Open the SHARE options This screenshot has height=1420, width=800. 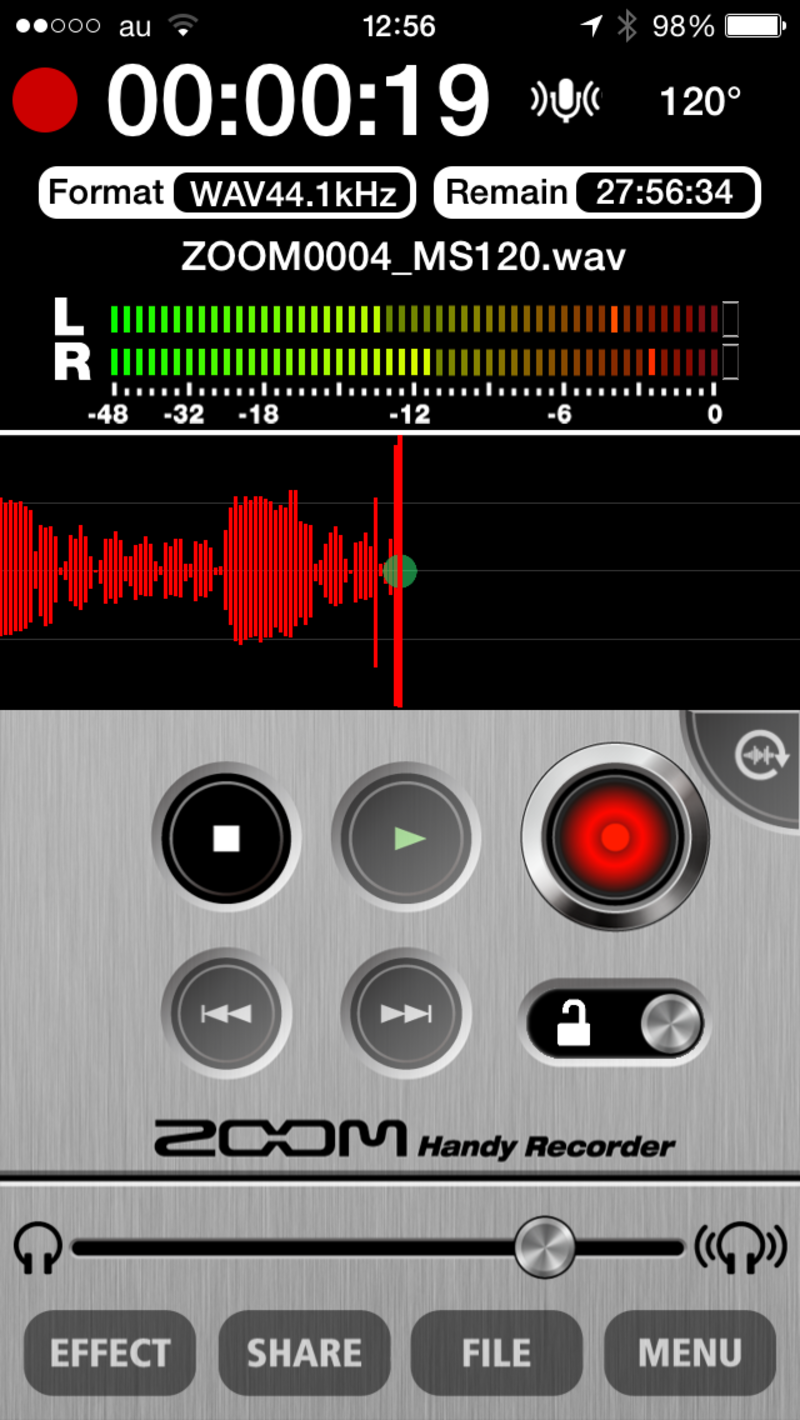[x=304, y=1353]
